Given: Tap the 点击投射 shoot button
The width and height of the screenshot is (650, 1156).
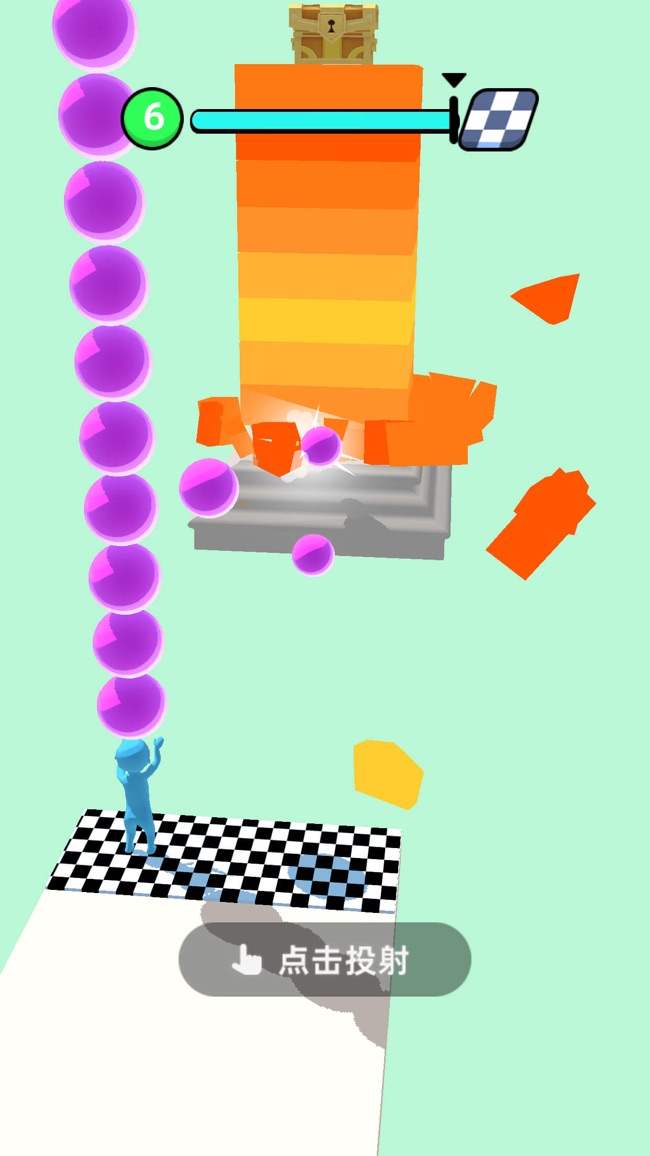Looking at the screenshot, I should [x=324, y=960].
